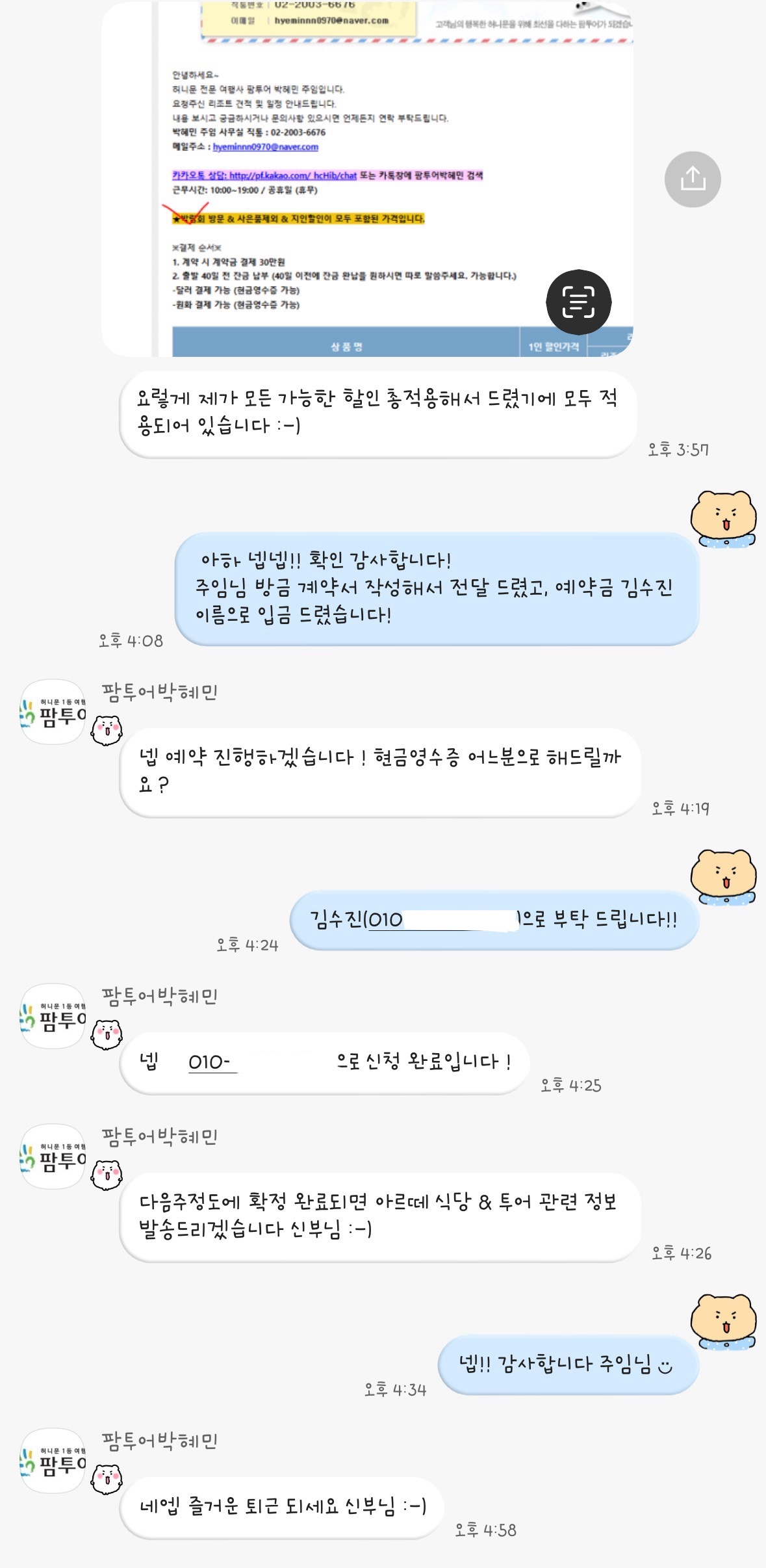Tap 팜투어박혜민 avatar above the 즐거운 퇴근 message
Image resolution: width=766 pixels, height=1568 pixels.
[x=53, y=1461]
